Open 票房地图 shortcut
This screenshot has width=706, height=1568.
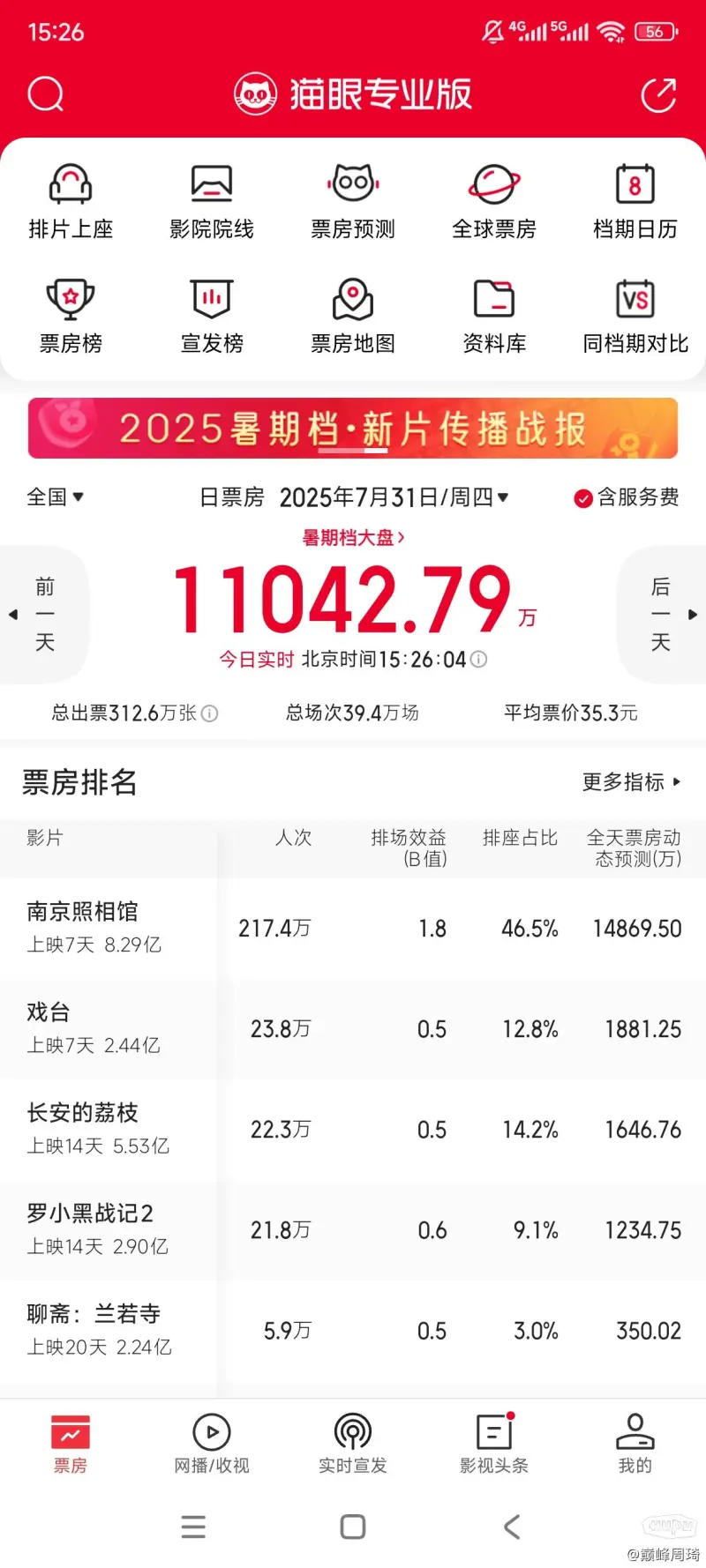pyautogui.click(x=353, y=317)
